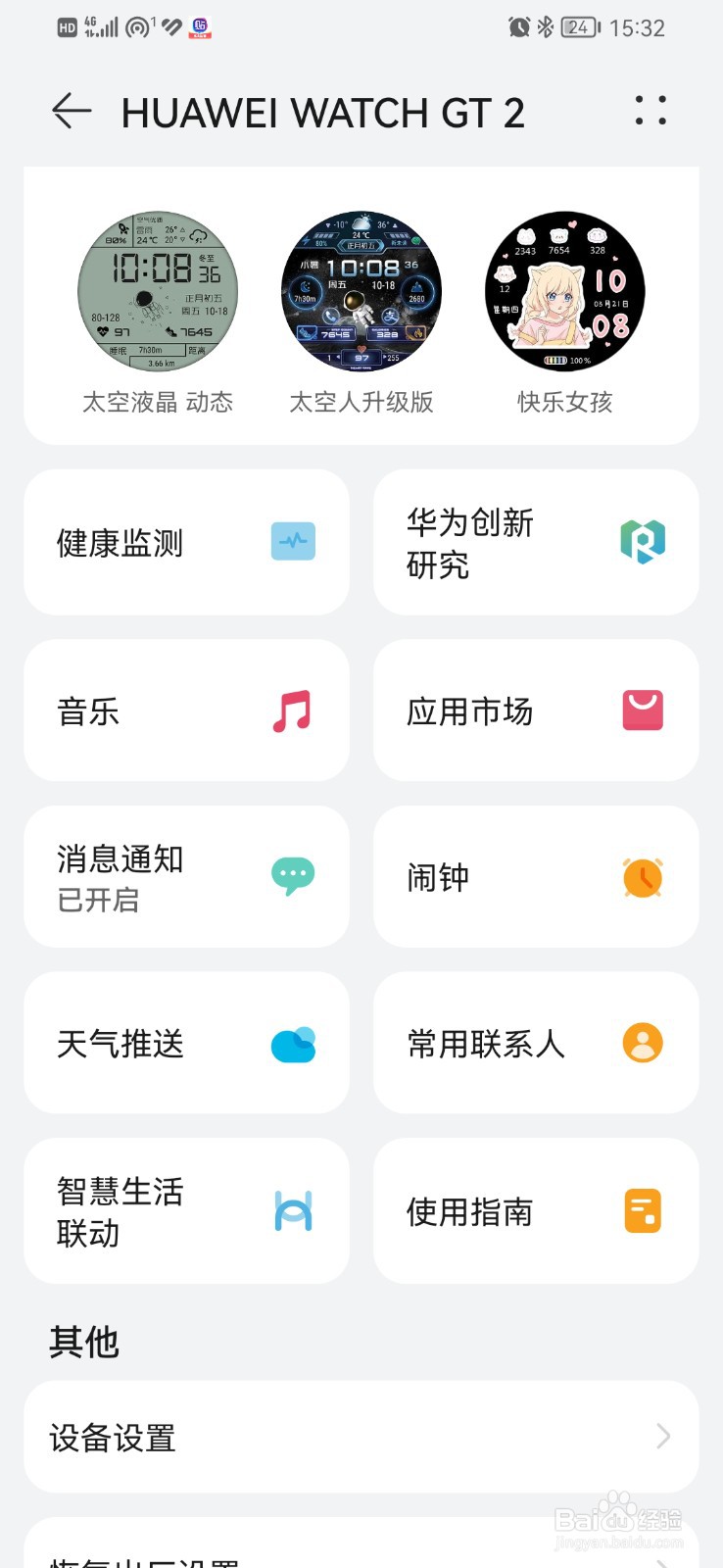723x1568 pixels.
Task: Open 应用市场 card
Action: tap(536, 710)
